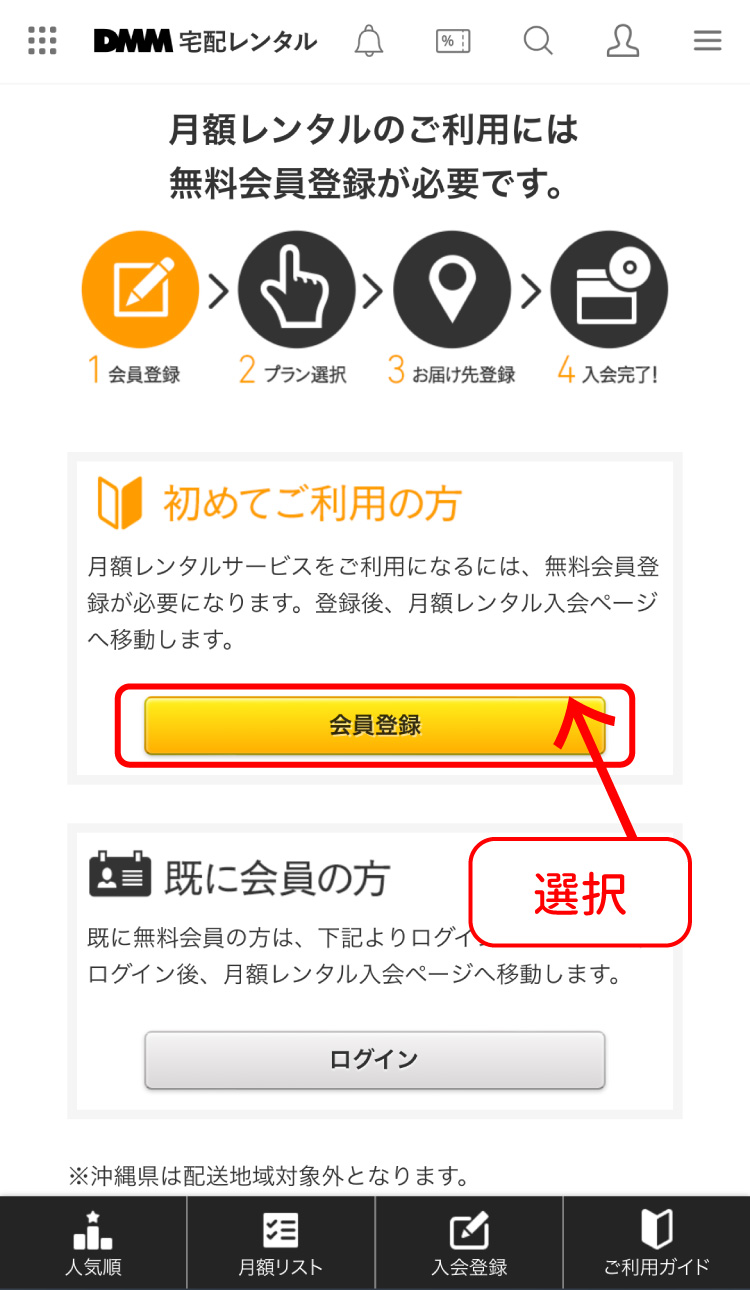Tap the yellow 会員登録 button
750x1290 pixels.
375,725
